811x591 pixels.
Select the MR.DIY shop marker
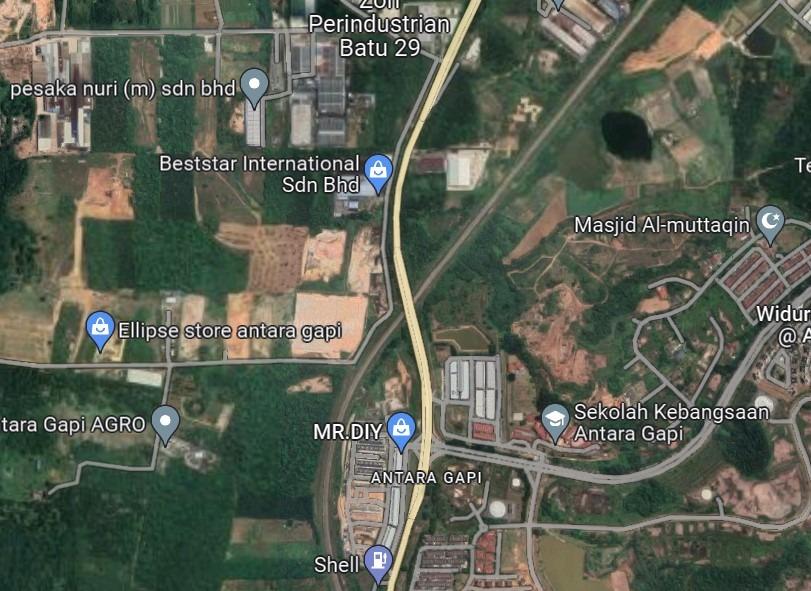pos(401,431)
